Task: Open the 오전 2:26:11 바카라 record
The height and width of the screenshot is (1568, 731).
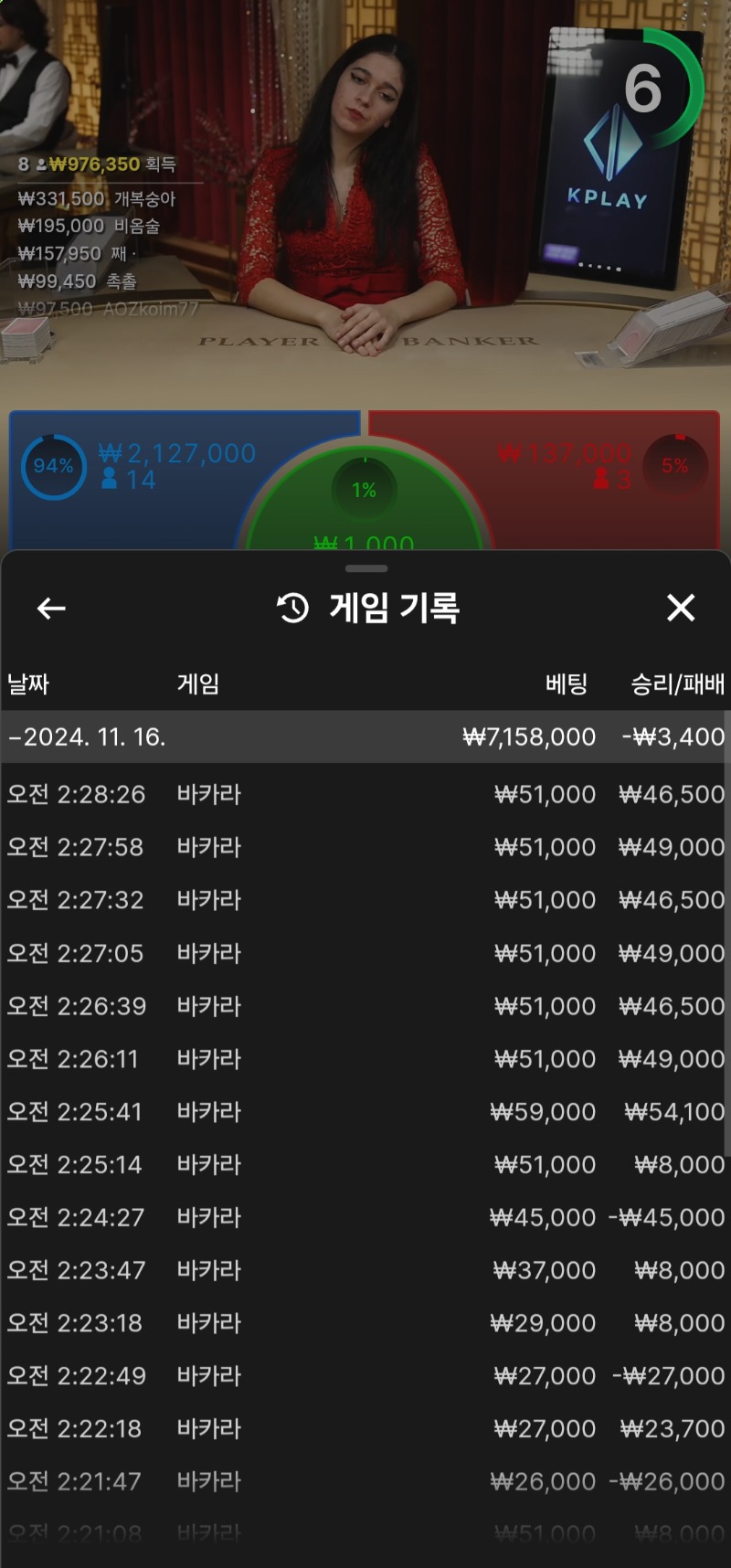Action: [x=365, y=1059]
